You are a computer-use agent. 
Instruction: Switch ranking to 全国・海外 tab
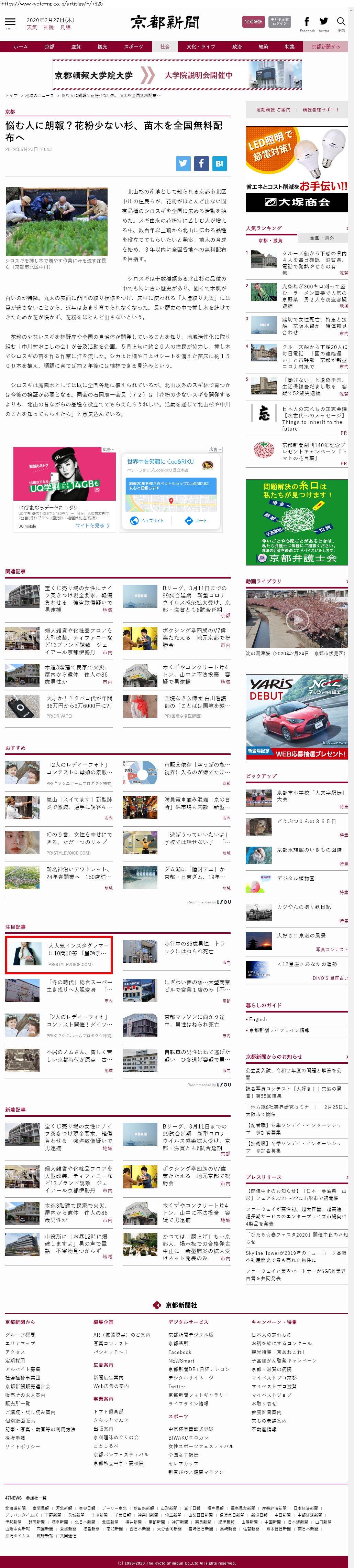322,238
